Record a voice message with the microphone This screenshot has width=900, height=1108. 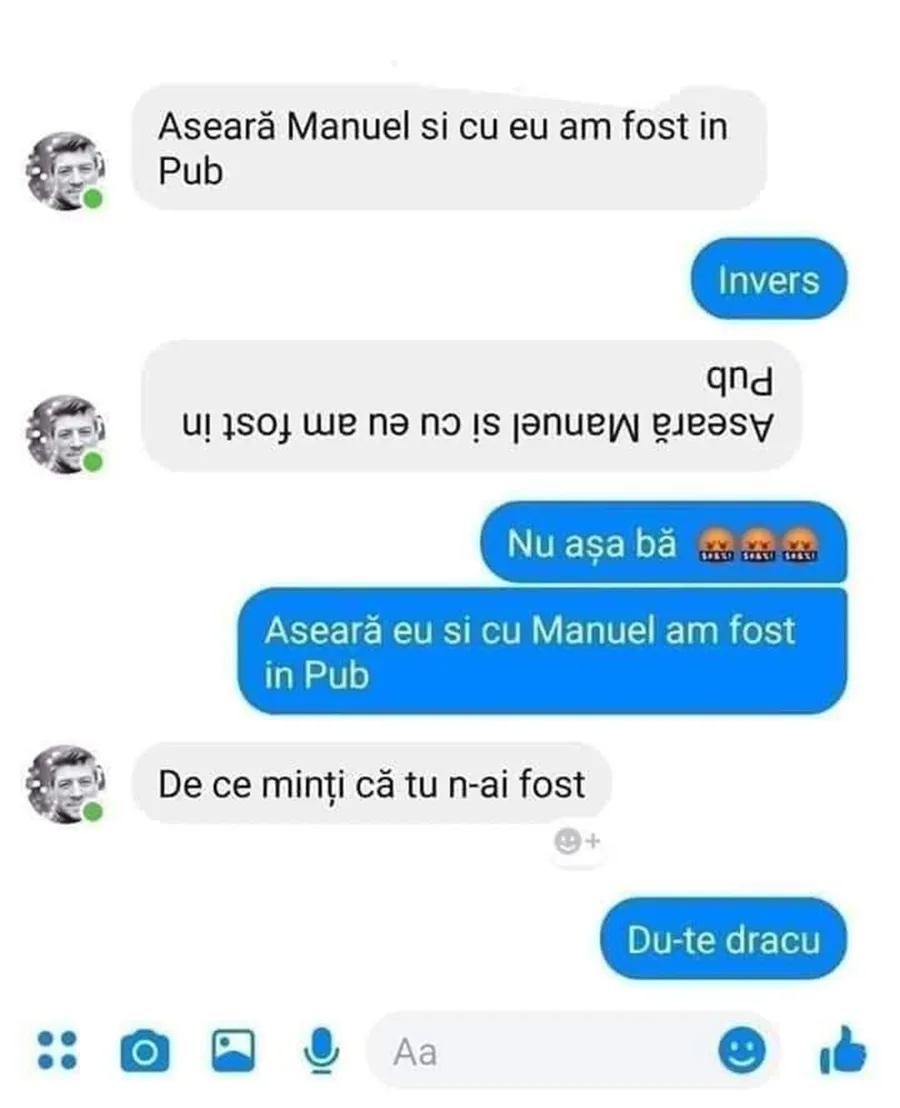(x=320, y=1049)
